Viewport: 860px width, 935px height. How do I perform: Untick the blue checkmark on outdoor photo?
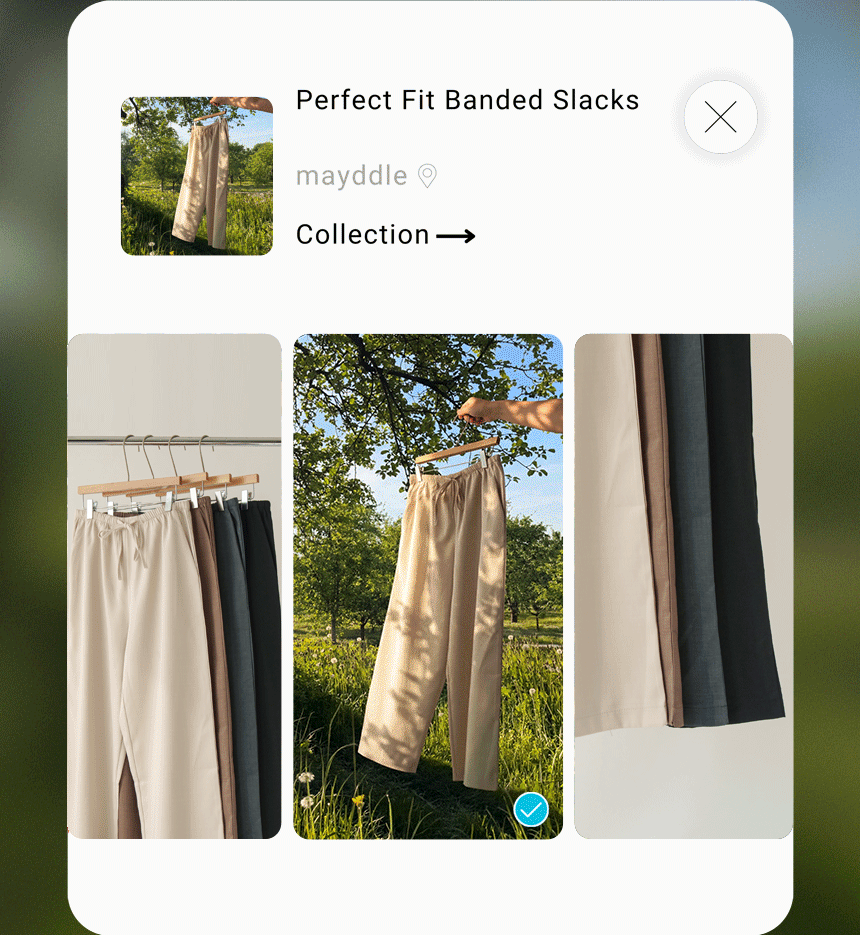(531, 809)
